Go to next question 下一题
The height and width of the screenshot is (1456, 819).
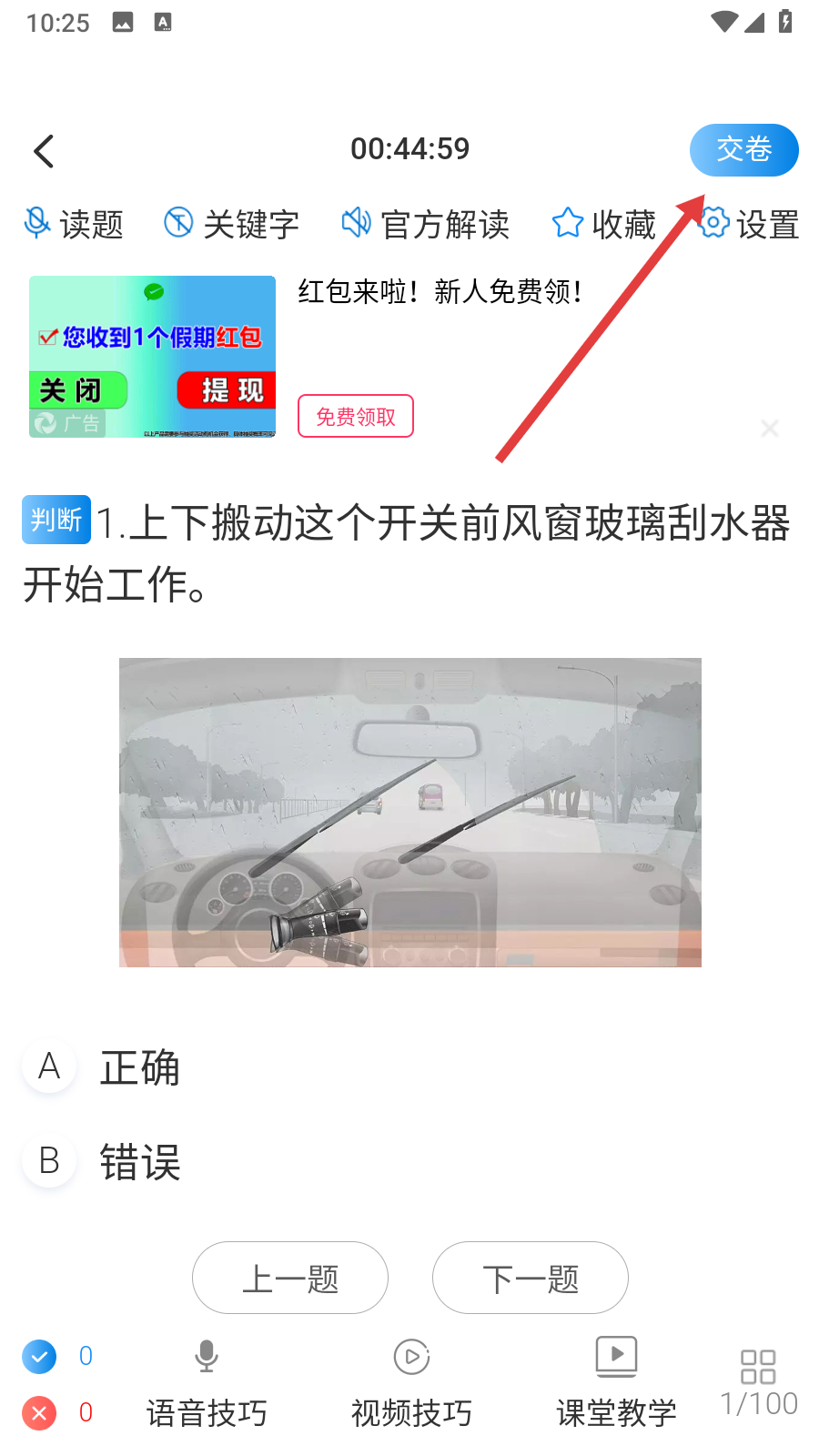531,1278
